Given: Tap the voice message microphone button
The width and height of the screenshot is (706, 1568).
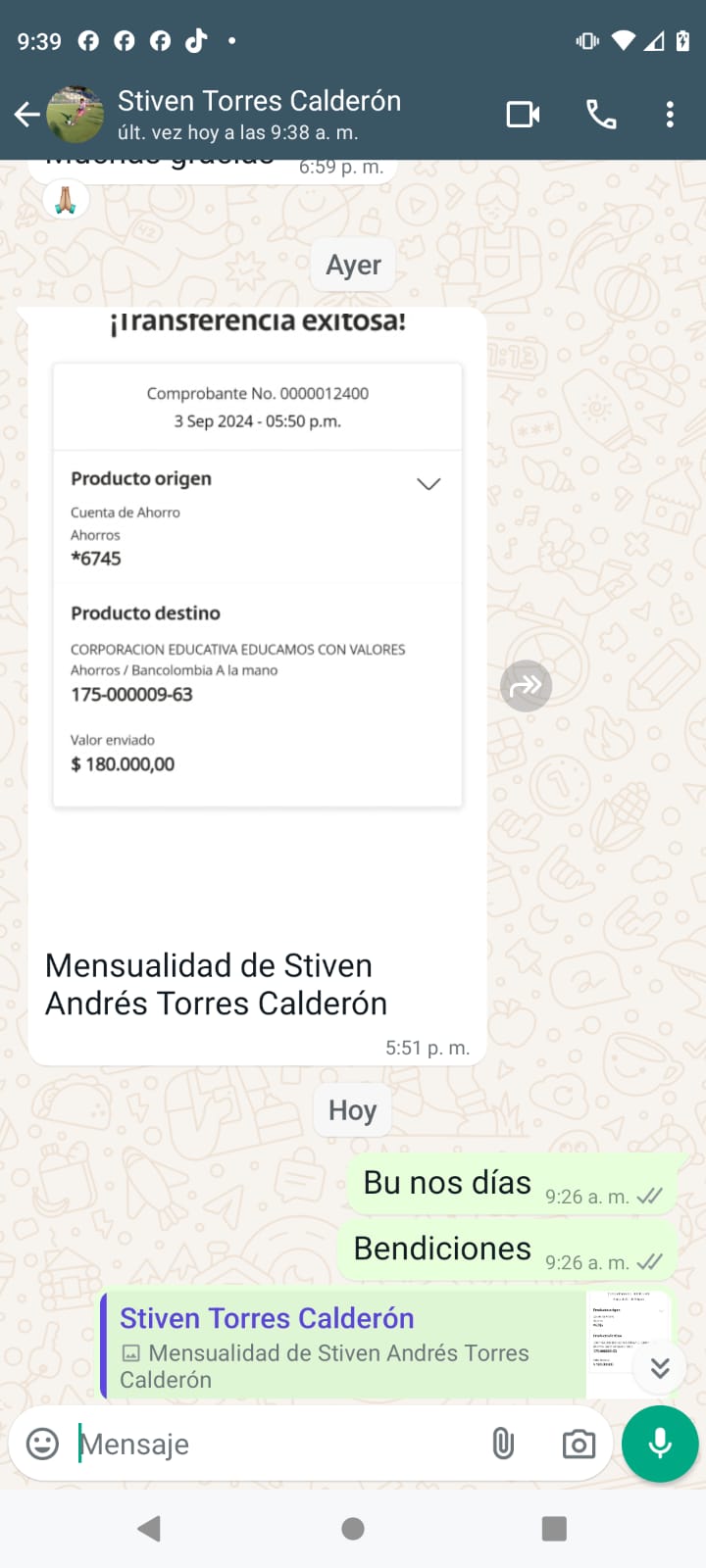Looking at the screenshot, I should 660,1444.
